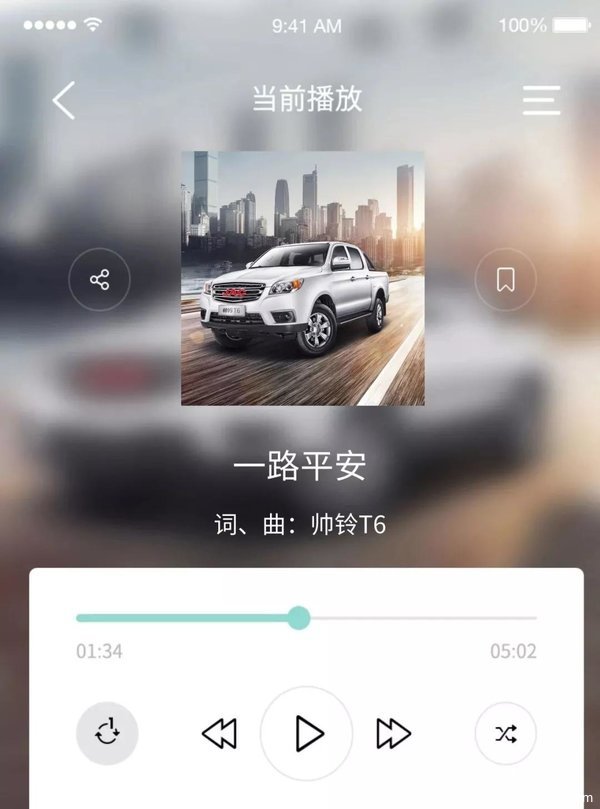
Task: Share the song 一路平安
Action: coord(99,280)
